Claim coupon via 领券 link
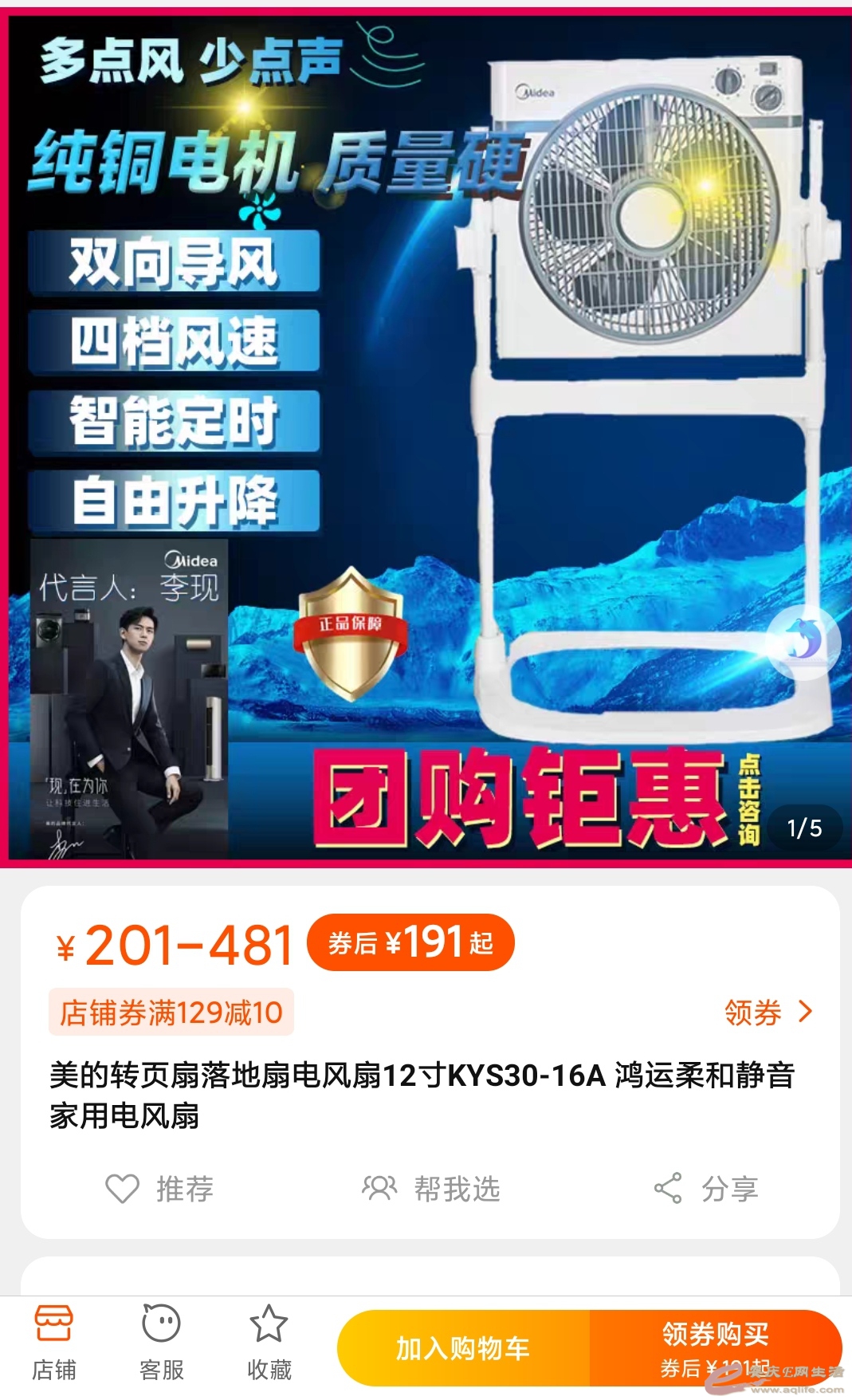 click(x=768, y=1013)
